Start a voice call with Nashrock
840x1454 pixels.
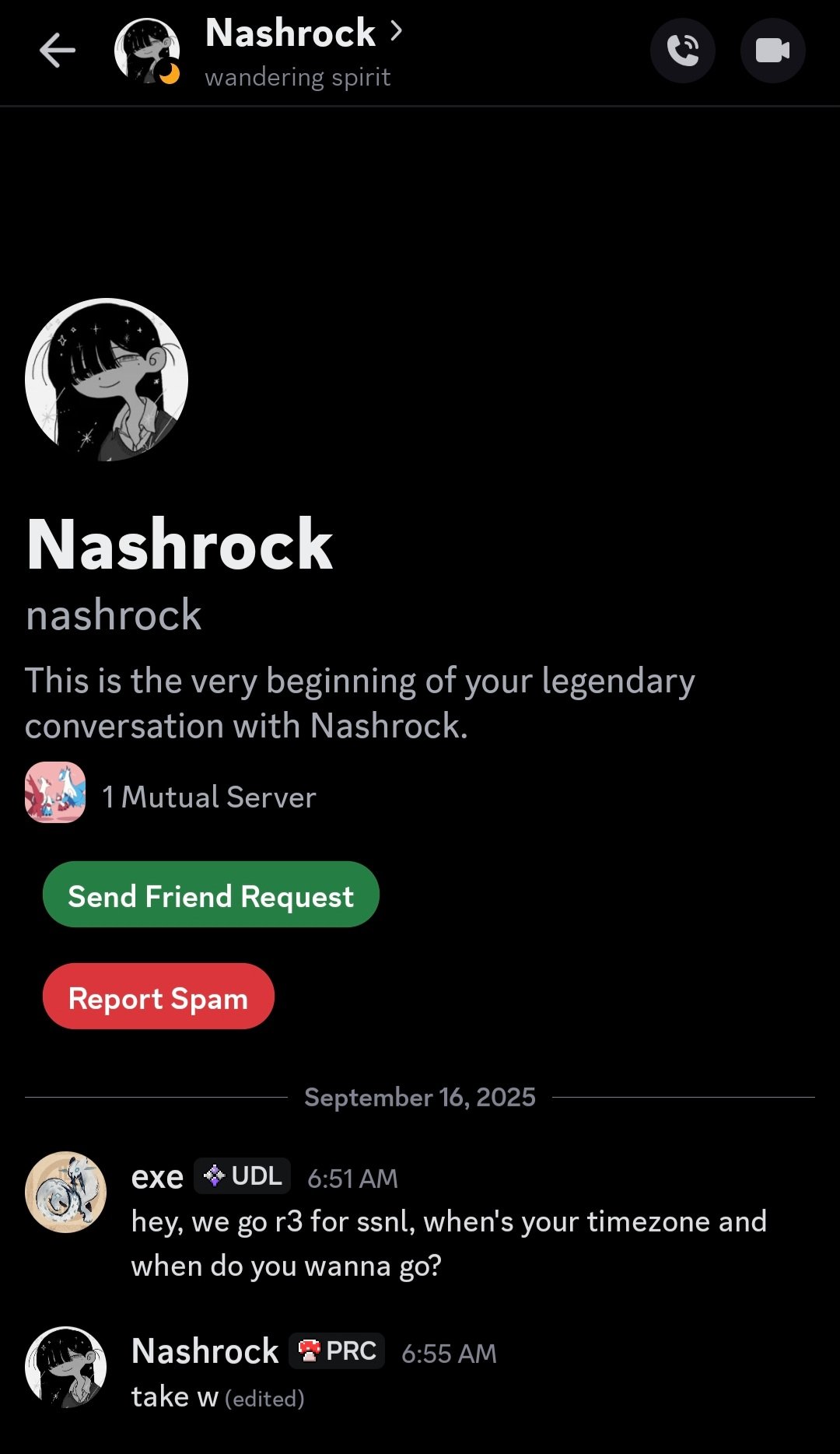point(682,51)
